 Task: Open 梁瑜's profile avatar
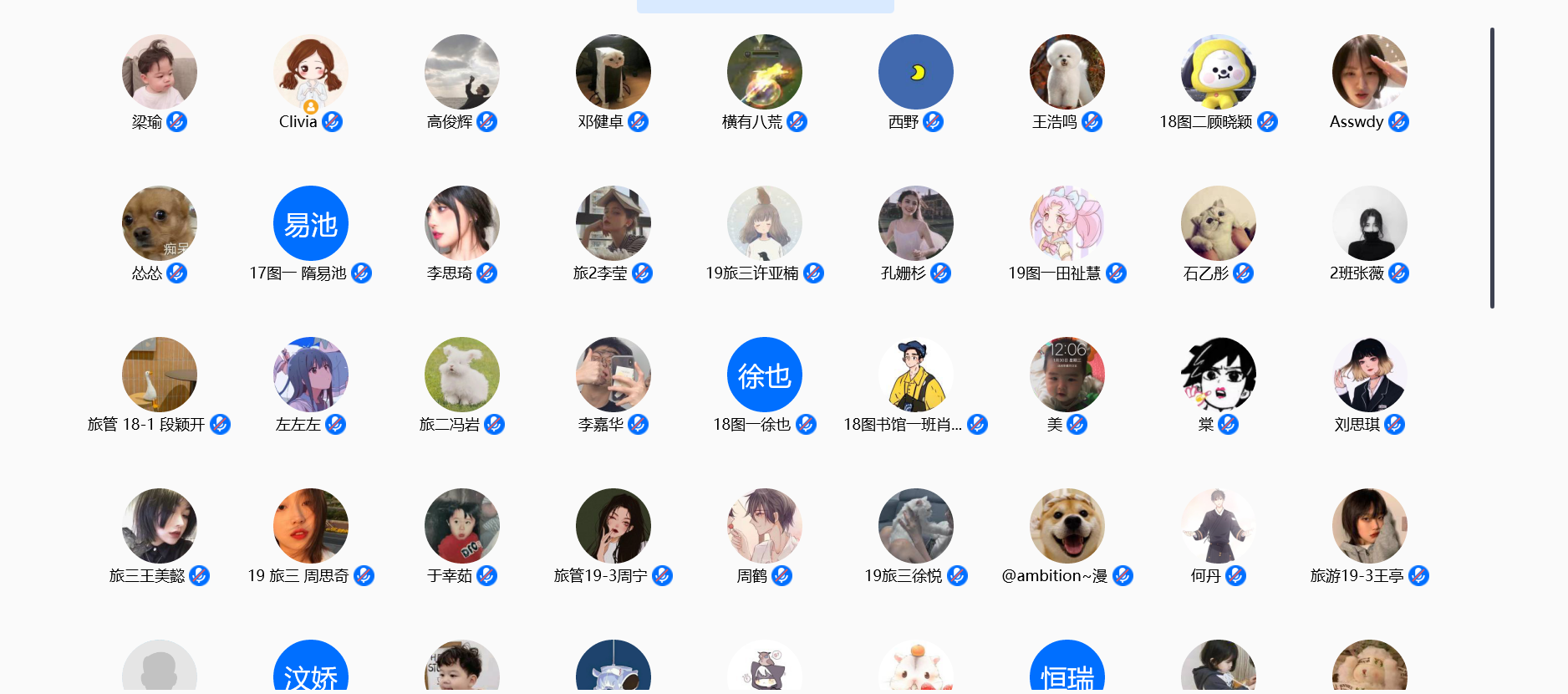159,72
